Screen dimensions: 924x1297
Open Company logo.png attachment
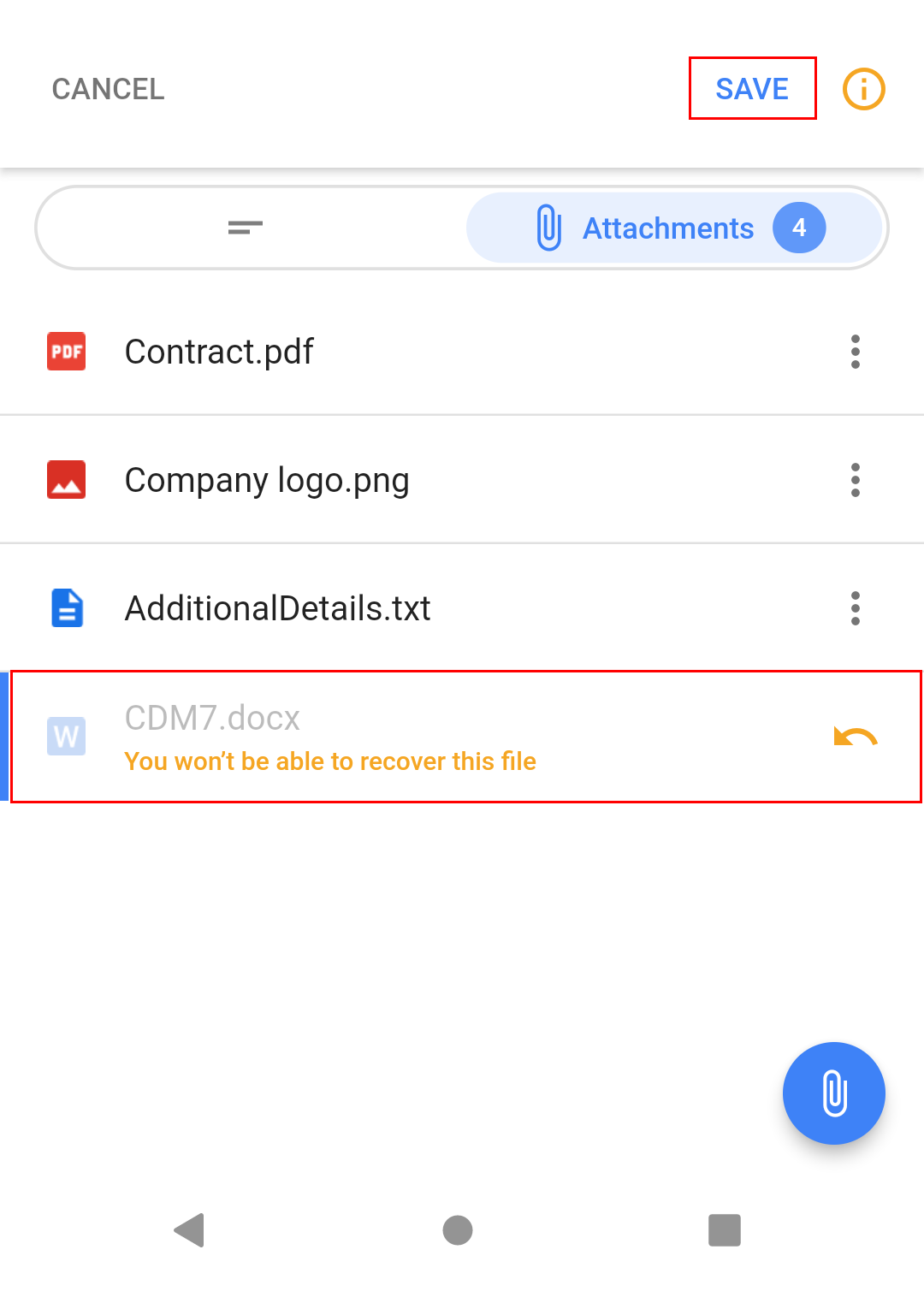pos(267,480)
